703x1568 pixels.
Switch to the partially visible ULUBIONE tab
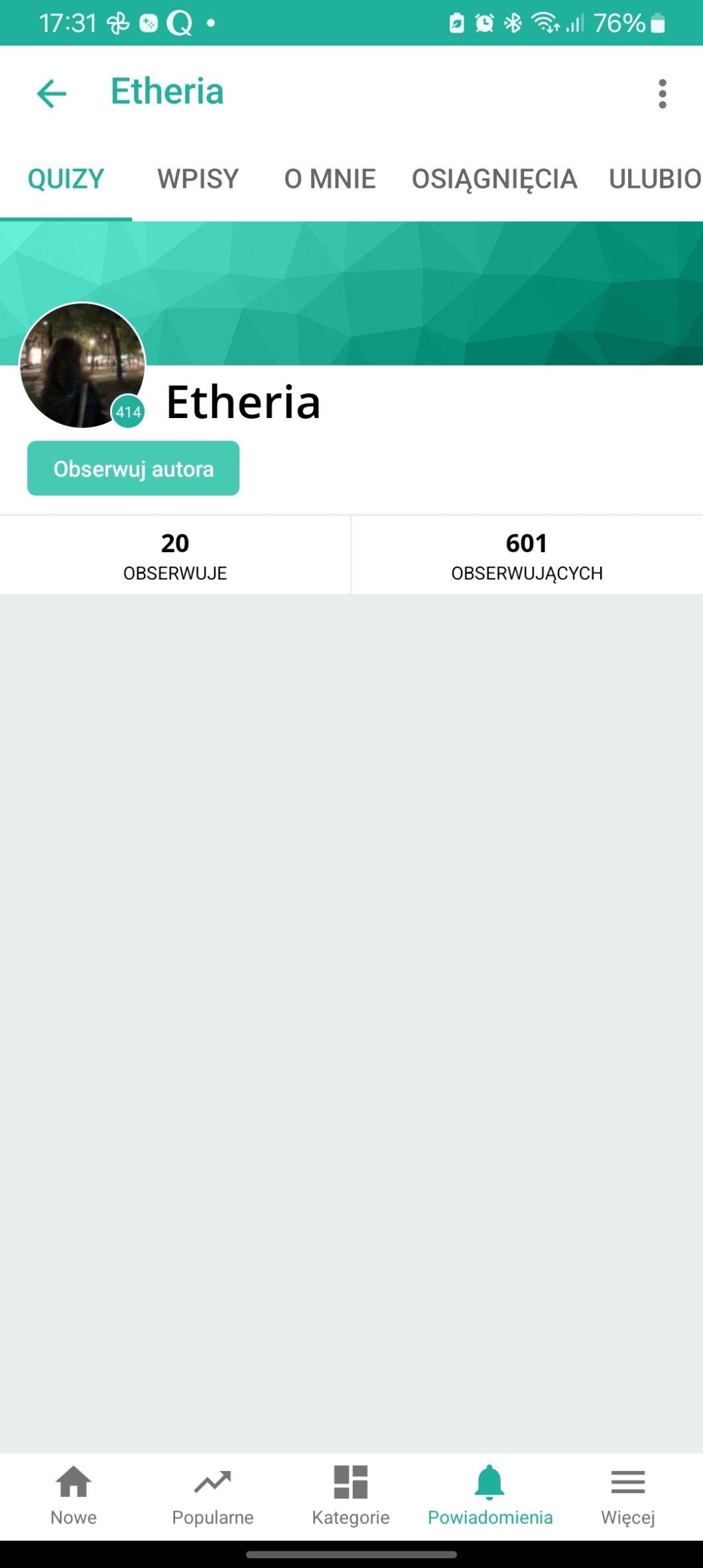click(654, 179)
